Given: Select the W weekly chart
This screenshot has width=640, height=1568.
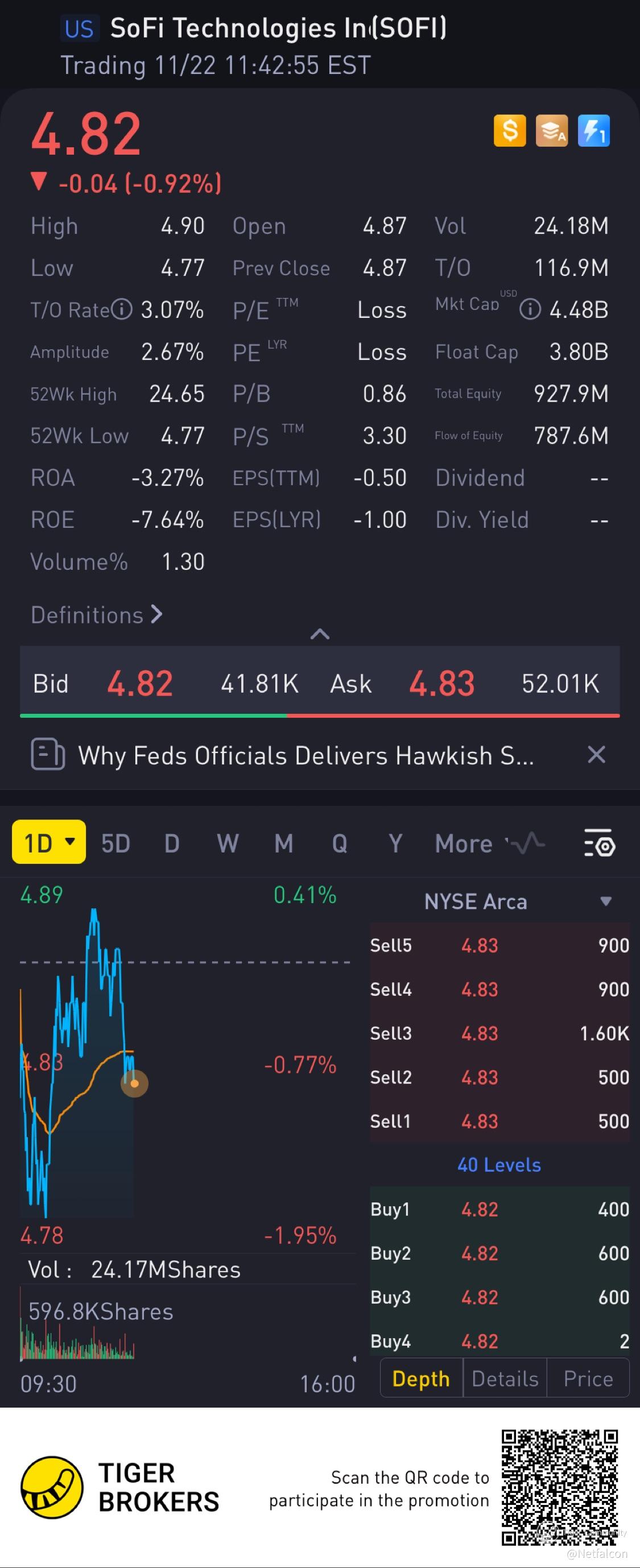Looking at the screenshot, I should [x=228, y=843].
